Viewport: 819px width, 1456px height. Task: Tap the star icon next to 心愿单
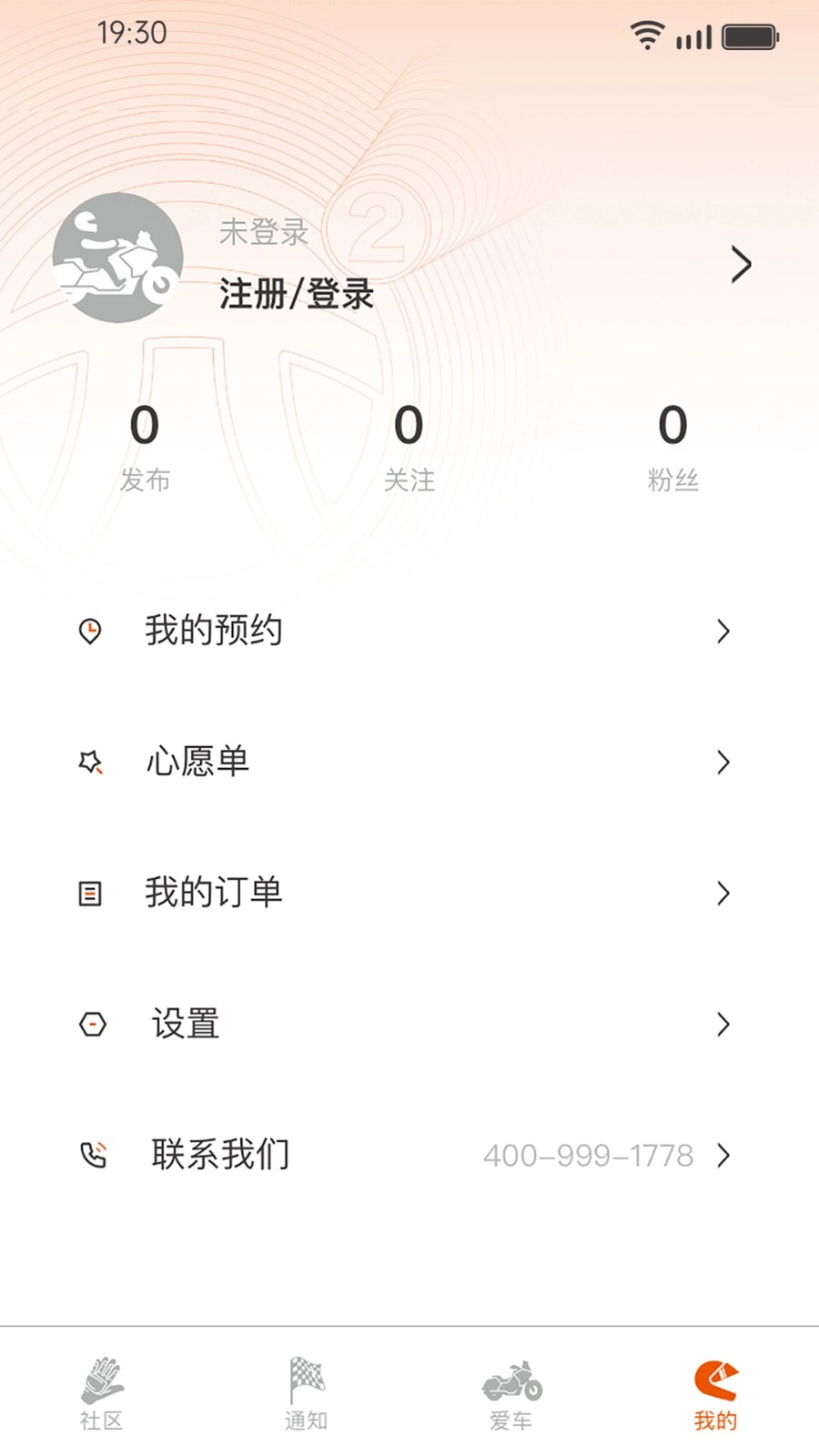[91, 763]
